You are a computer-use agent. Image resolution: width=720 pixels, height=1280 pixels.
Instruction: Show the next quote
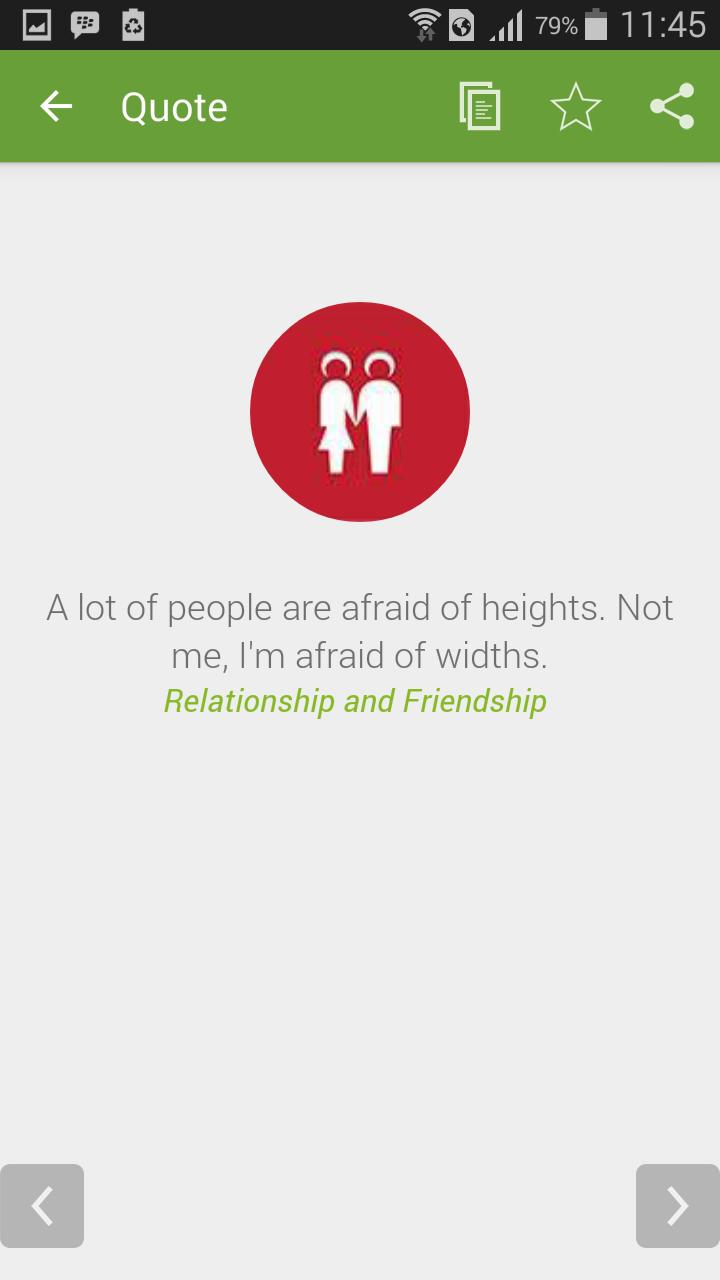pos(677,1205)
